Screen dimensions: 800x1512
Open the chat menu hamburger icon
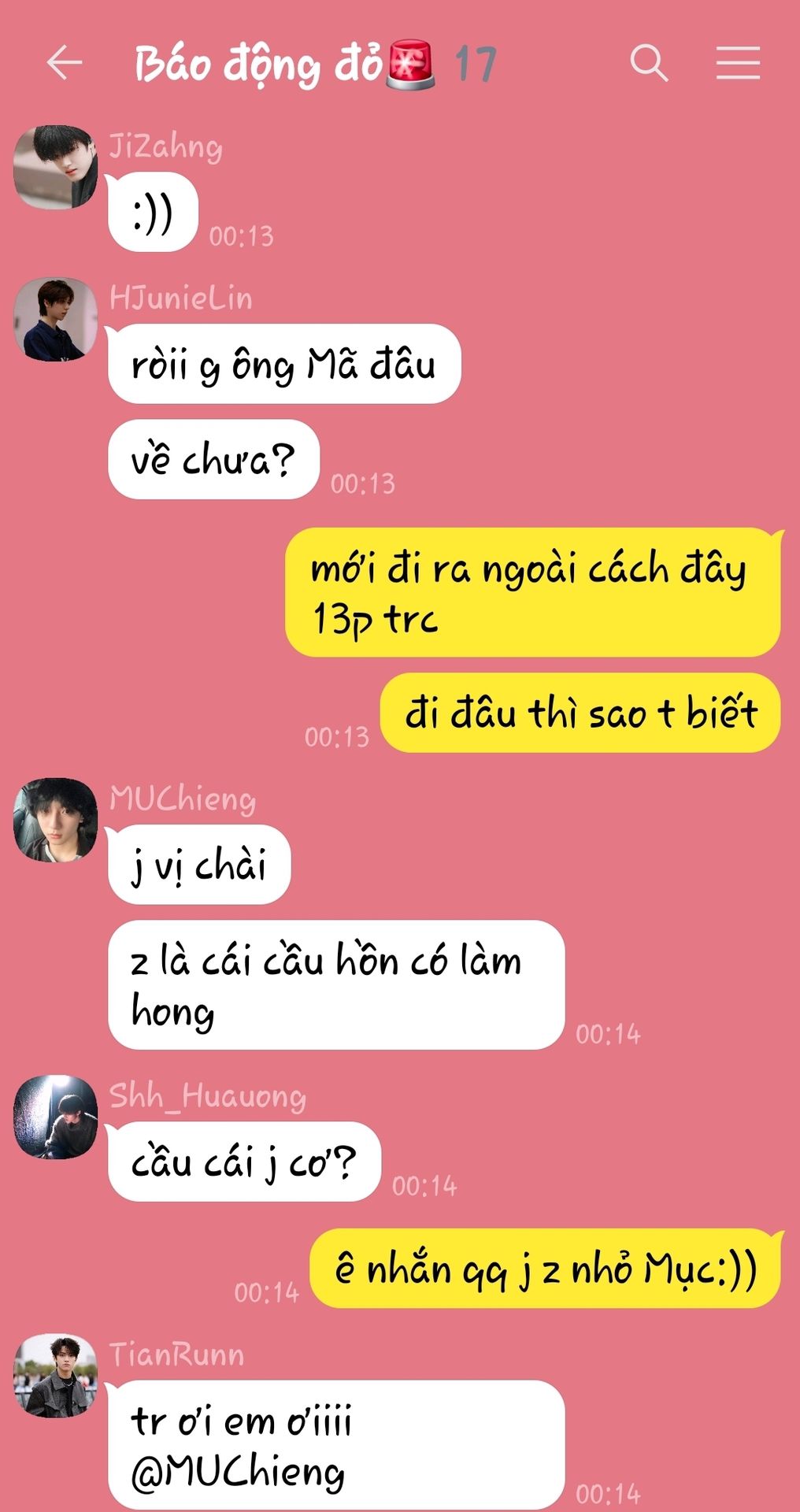click(738, 63)
